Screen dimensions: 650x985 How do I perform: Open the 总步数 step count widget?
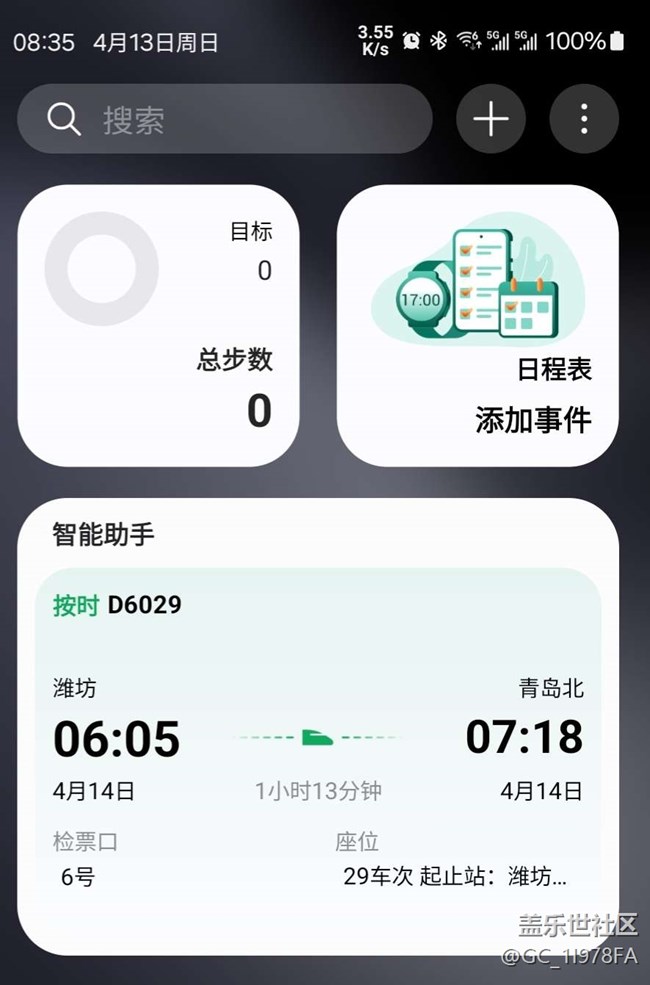tap(158, 325)
